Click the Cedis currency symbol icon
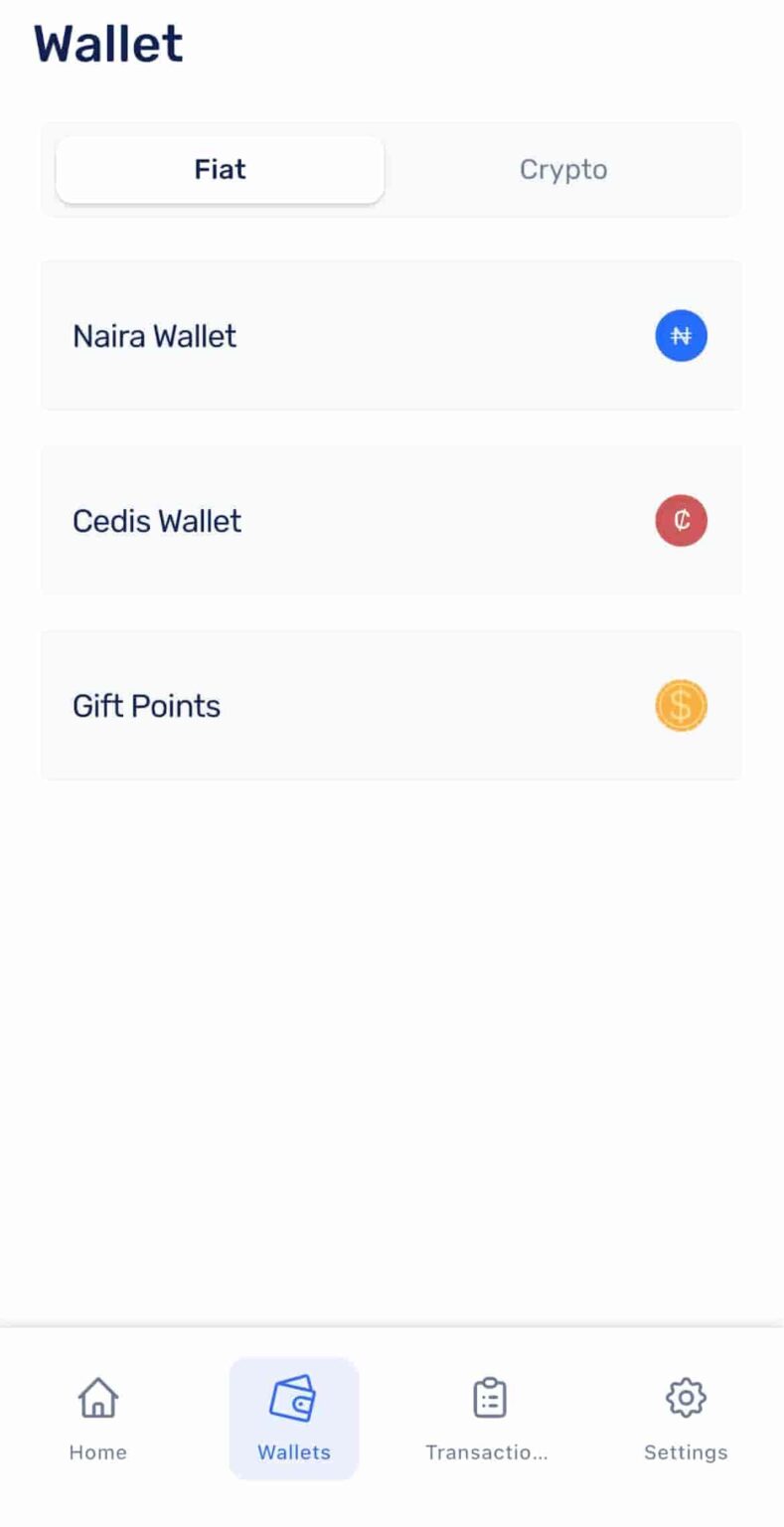Viewport: 784px width, 1527px height. click(681, 520)
